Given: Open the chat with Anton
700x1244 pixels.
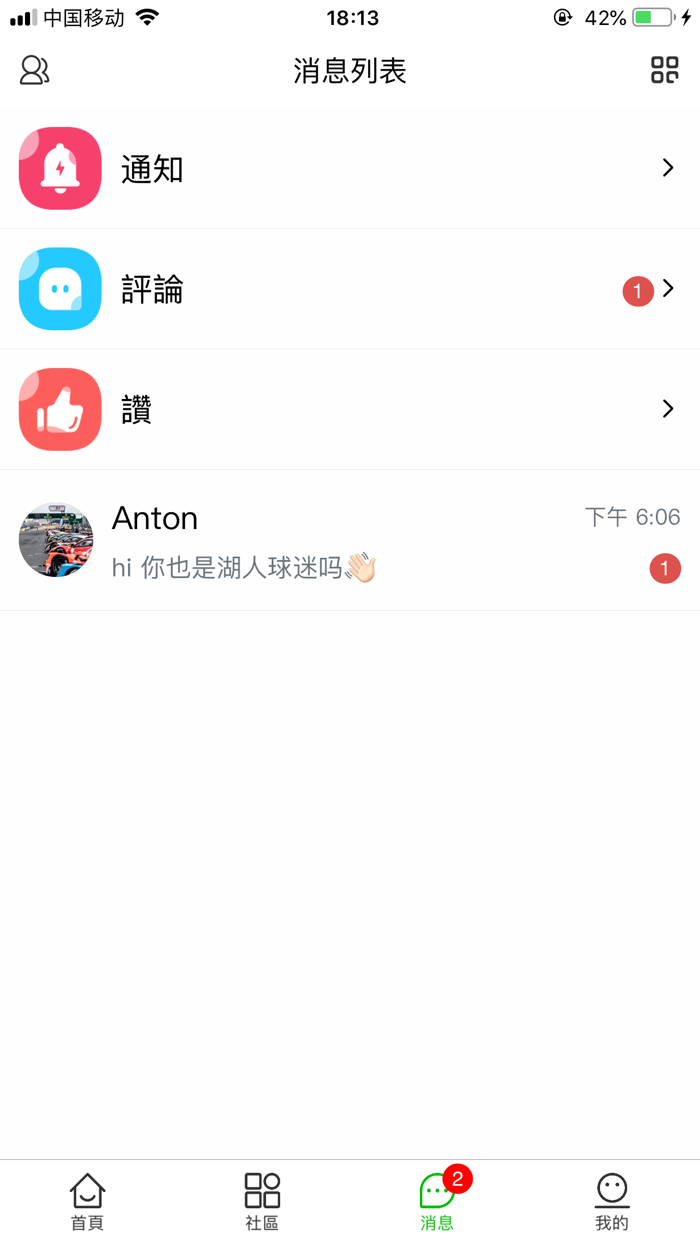Looking at the screenshot, I should tap(350, 541).
